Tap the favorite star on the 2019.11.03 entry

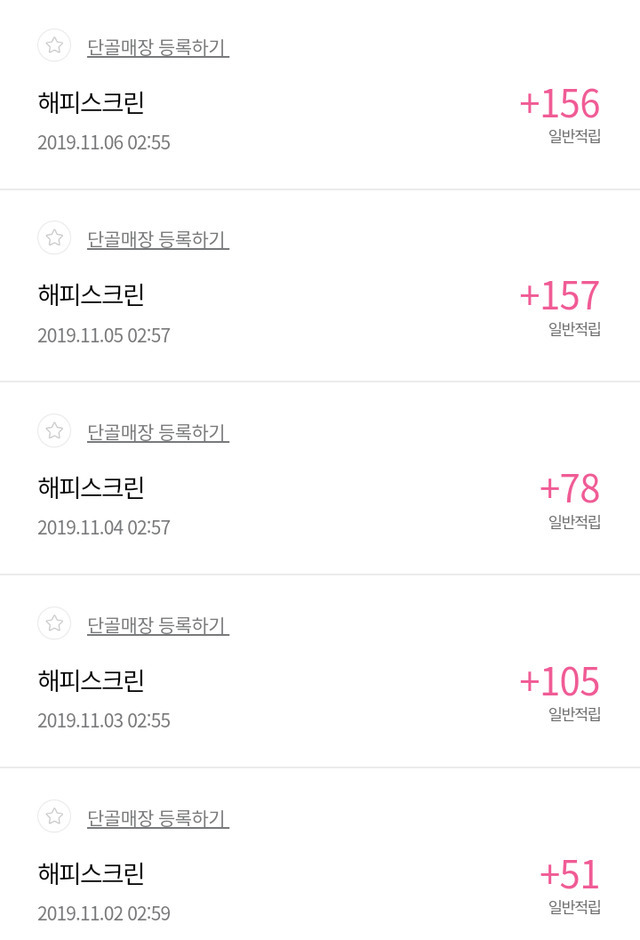(54, 624)
